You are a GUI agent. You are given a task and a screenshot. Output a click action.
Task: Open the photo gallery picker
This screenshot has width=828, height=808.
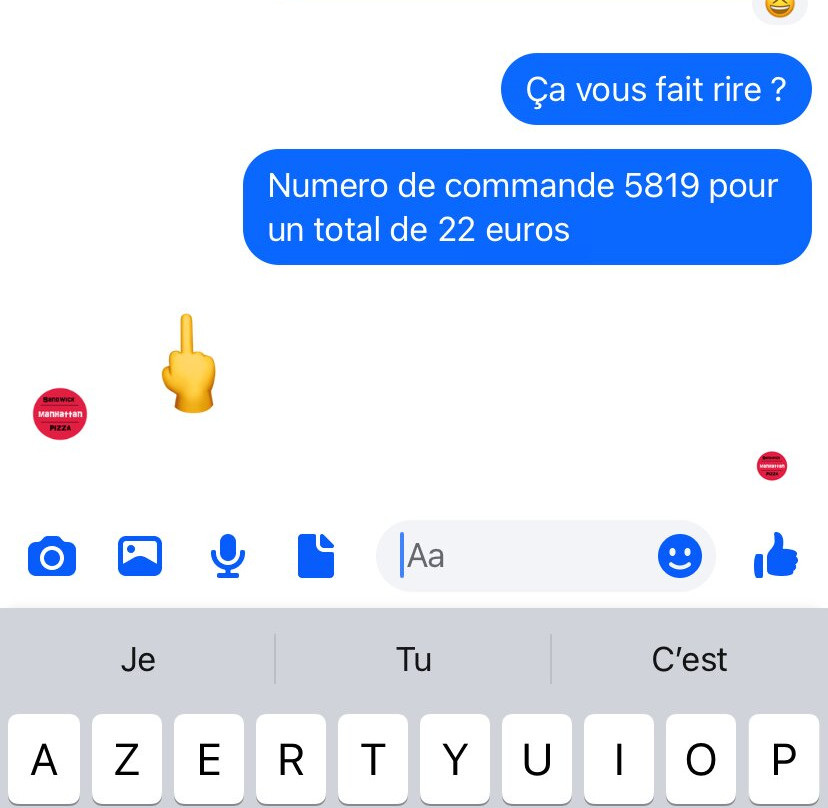click(x=140, y=556)
